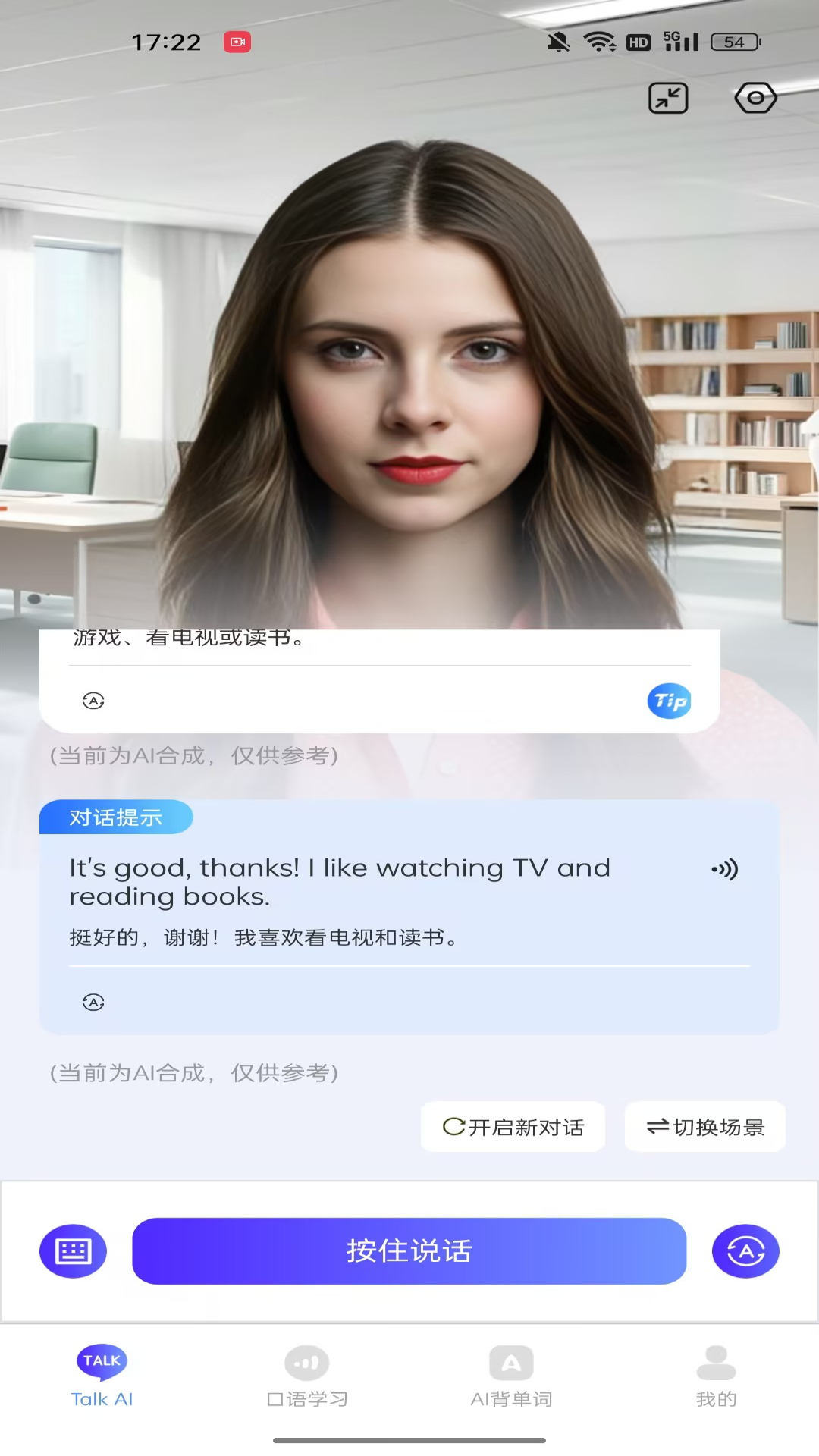Open the keyboard input mode
This screenshot has width=819, height=1456.
coord(73,1251)
